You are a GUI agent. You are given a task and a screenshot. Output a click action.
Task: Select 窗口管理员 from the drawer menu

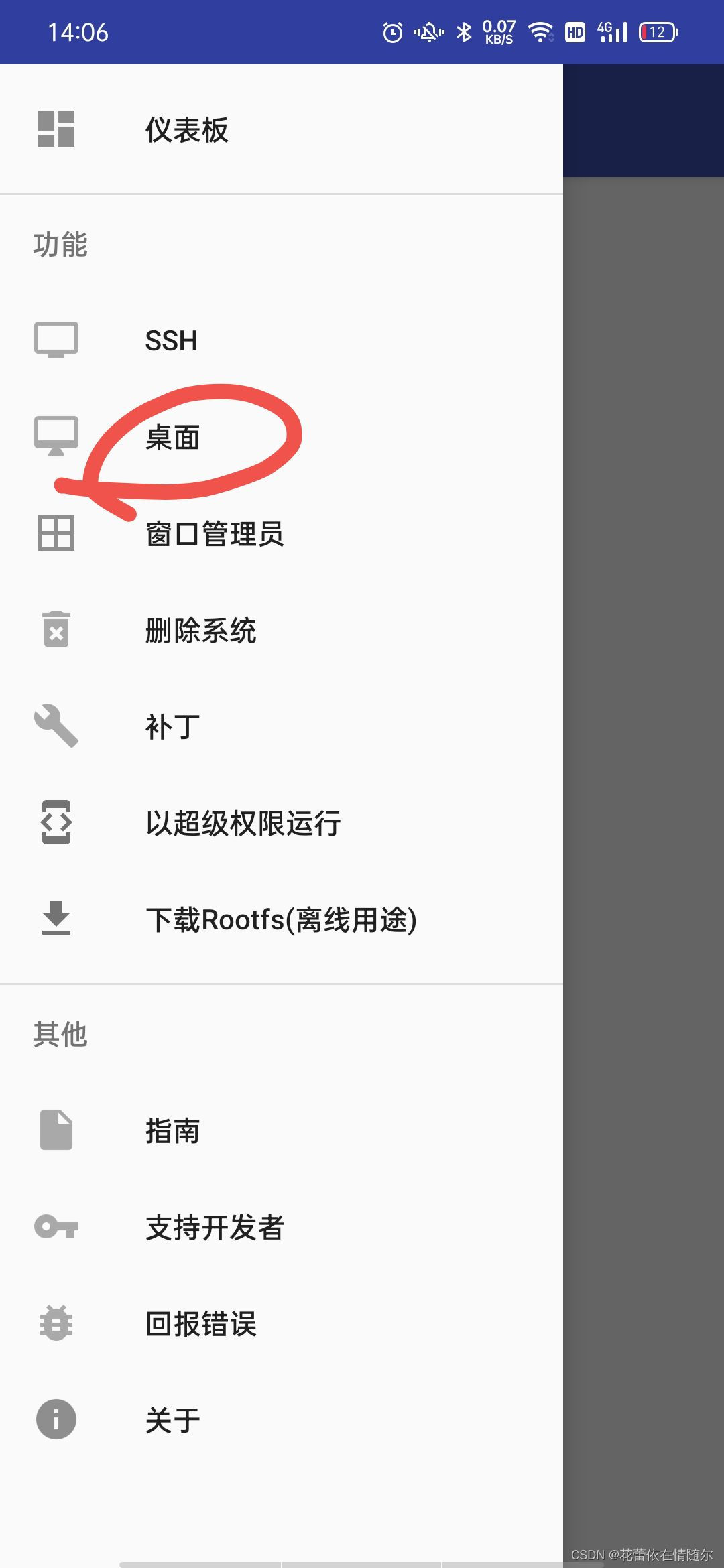(216, 533)
